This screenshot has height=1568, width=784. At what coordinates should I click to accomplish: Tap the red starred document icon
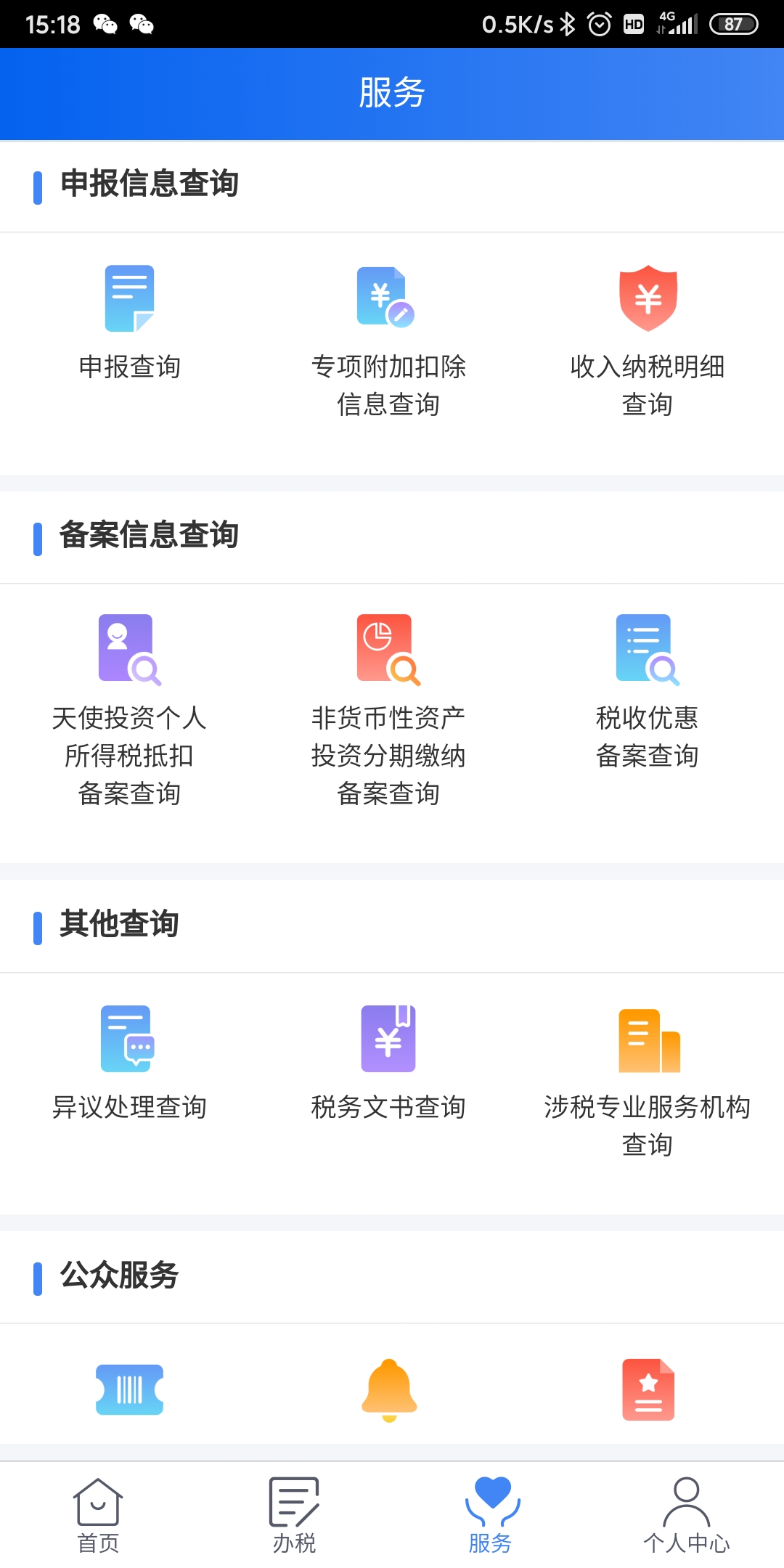[648, 1389]
